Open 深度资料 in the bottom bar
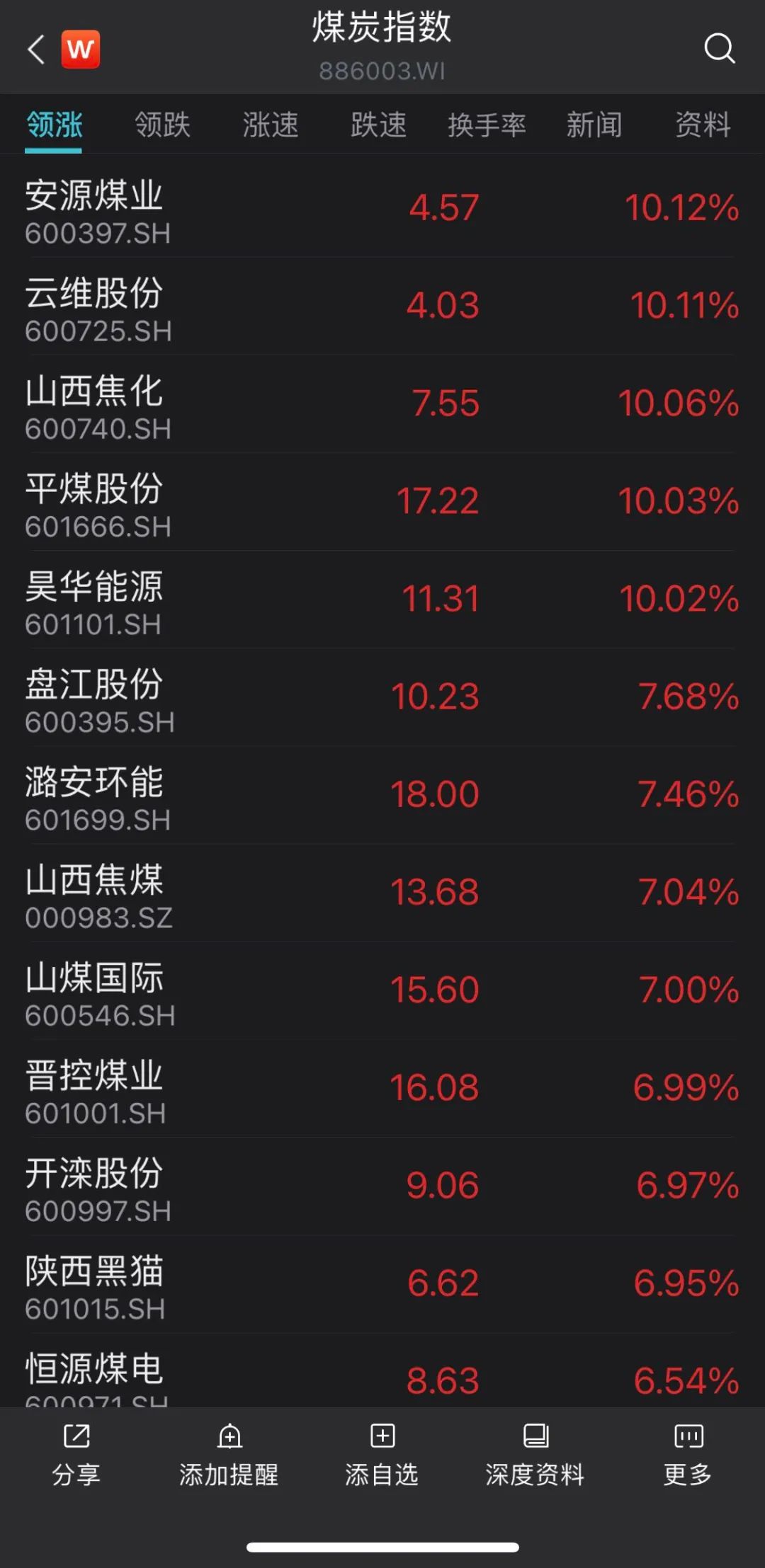 pos(535,1454)
